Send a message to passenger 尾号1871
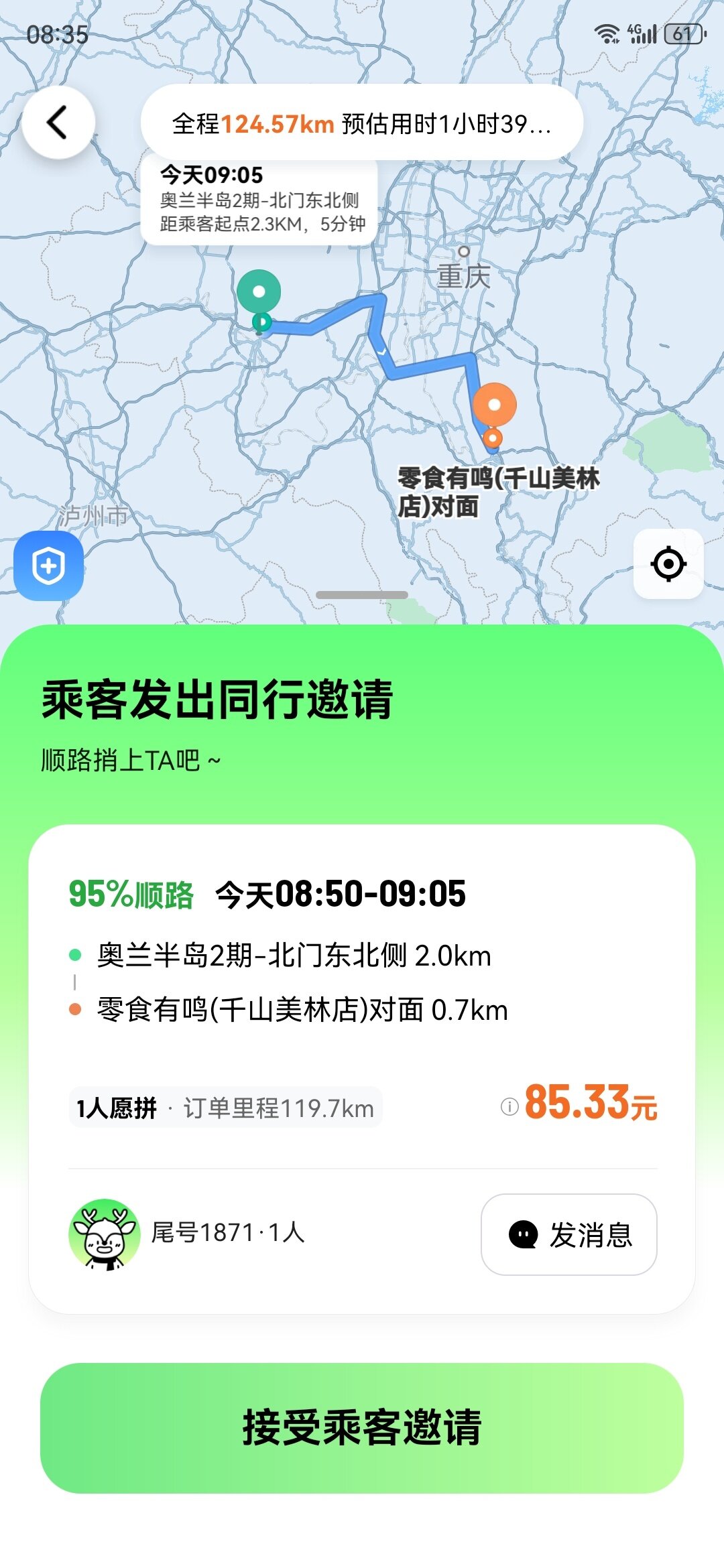The width and height of the screenshot is (724, 1568). [x=568, y=1234]
